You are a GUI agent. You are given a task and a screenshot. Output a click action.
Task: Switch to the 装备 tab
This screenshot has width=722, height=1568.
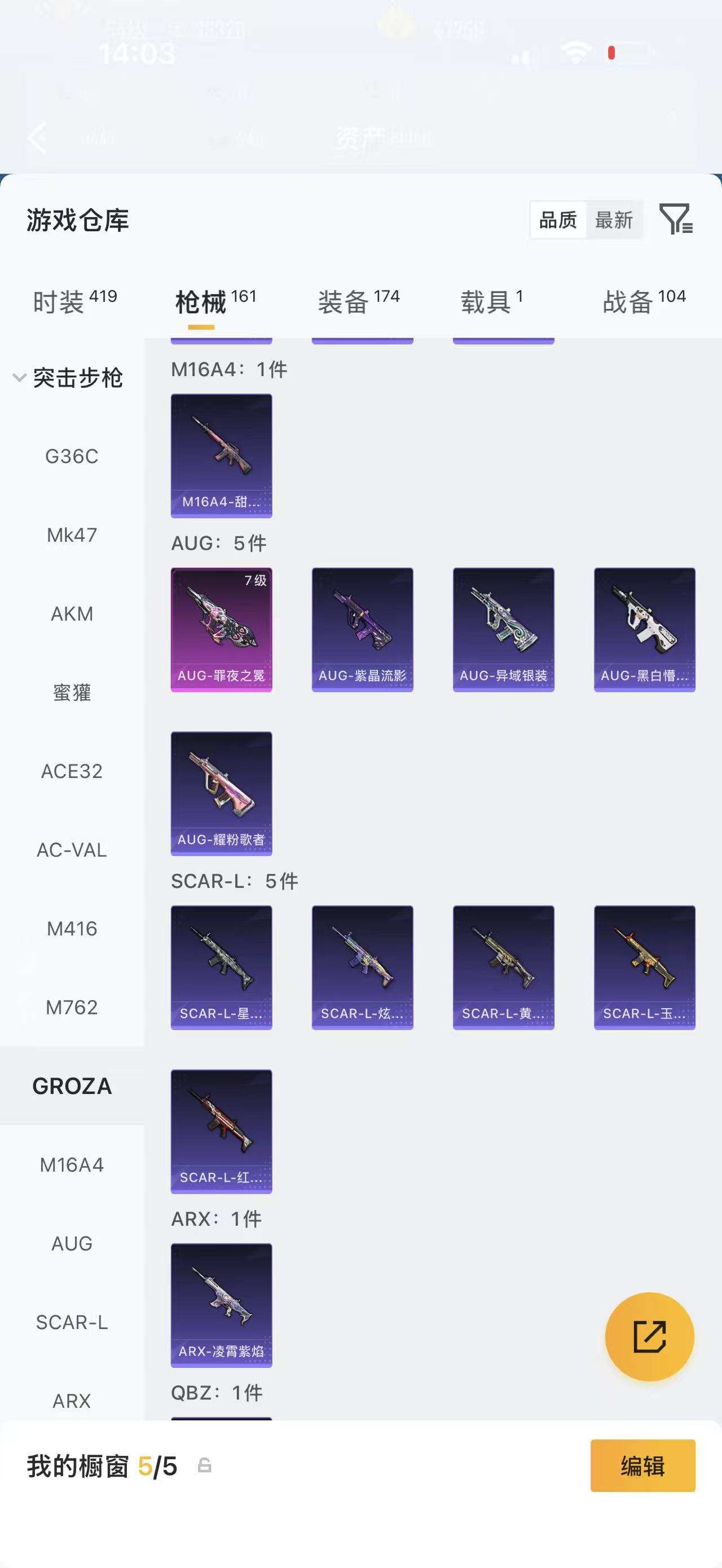(358, 302)
